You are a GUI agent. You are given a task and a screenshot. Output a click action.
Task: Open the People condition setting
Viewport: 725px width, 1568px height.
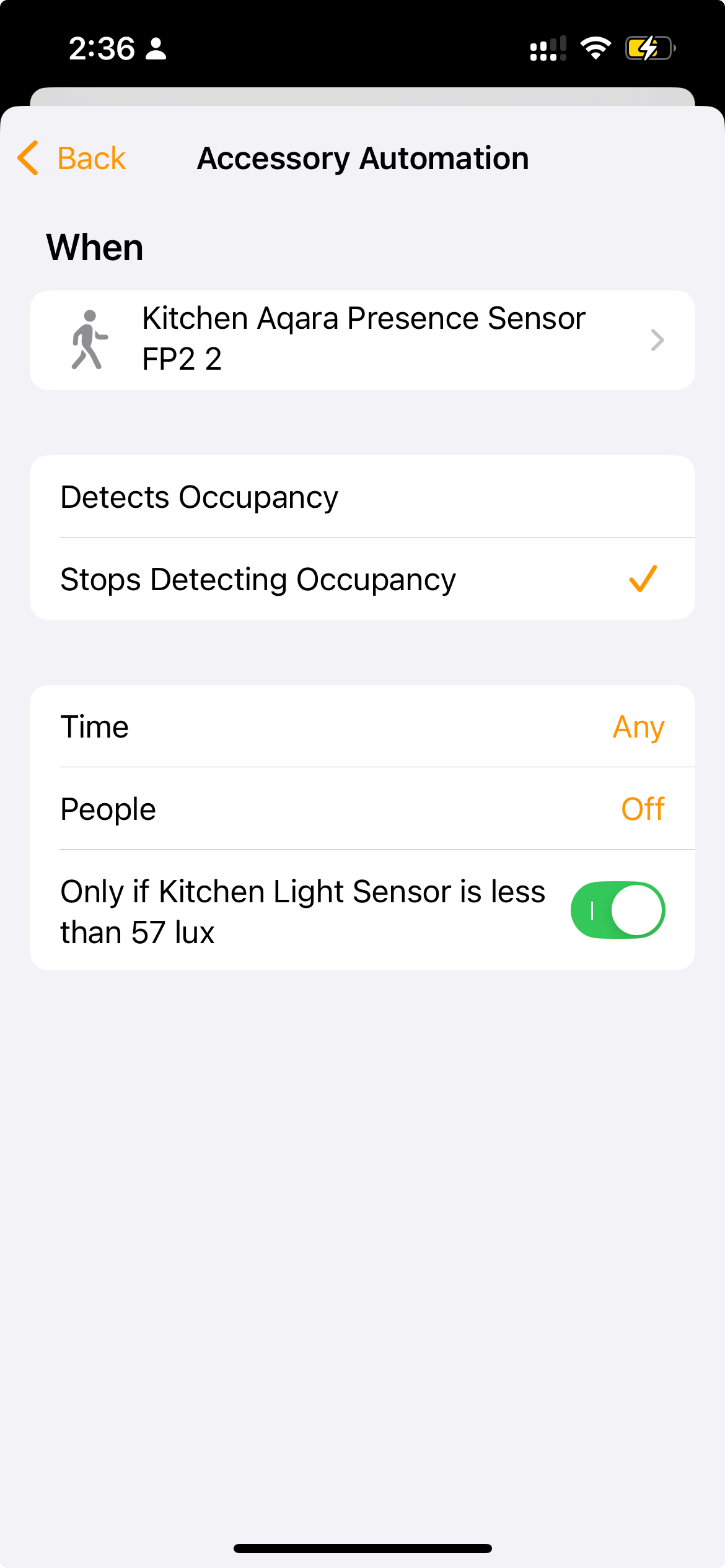362,809
